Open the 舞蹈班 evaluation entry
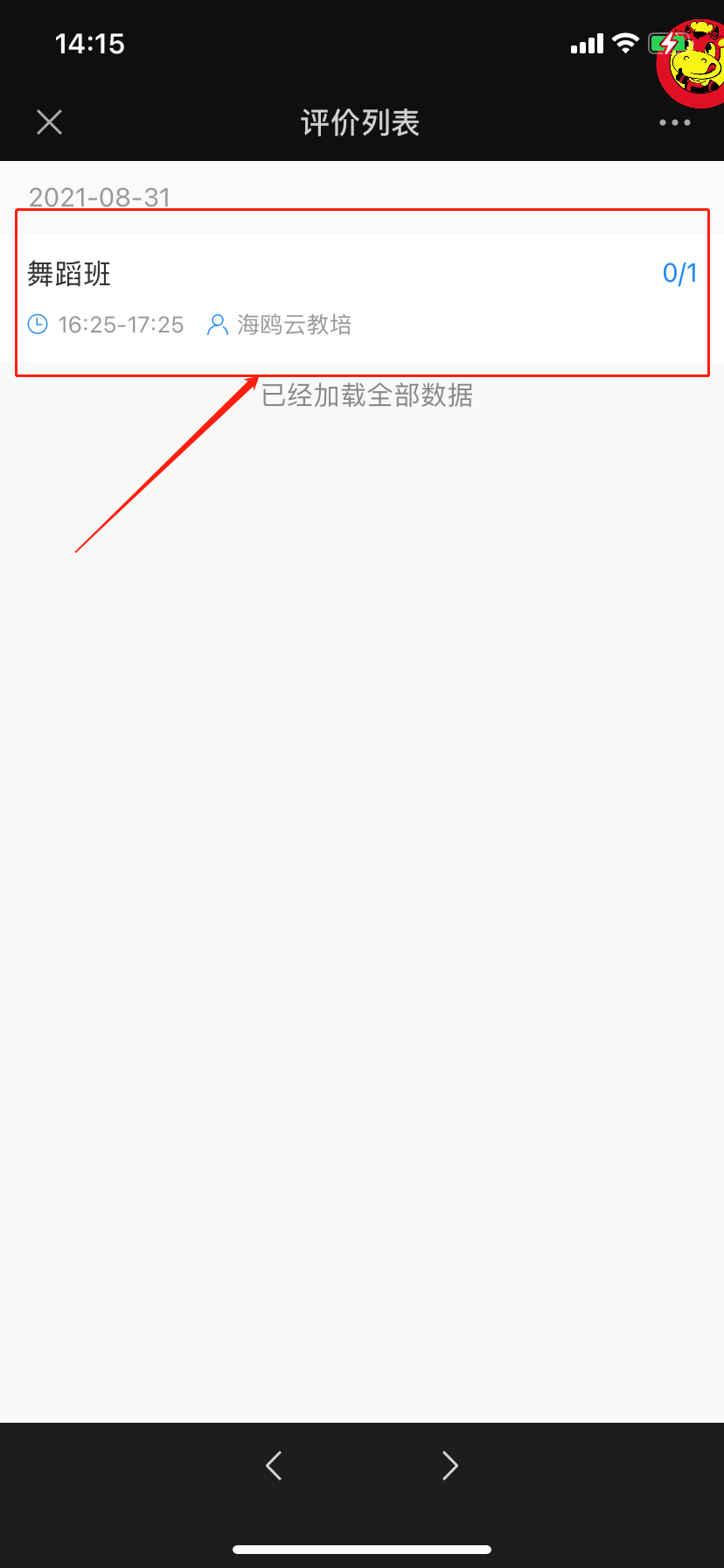This screenshot has width=724, height=1568. (x=362, y=297)
